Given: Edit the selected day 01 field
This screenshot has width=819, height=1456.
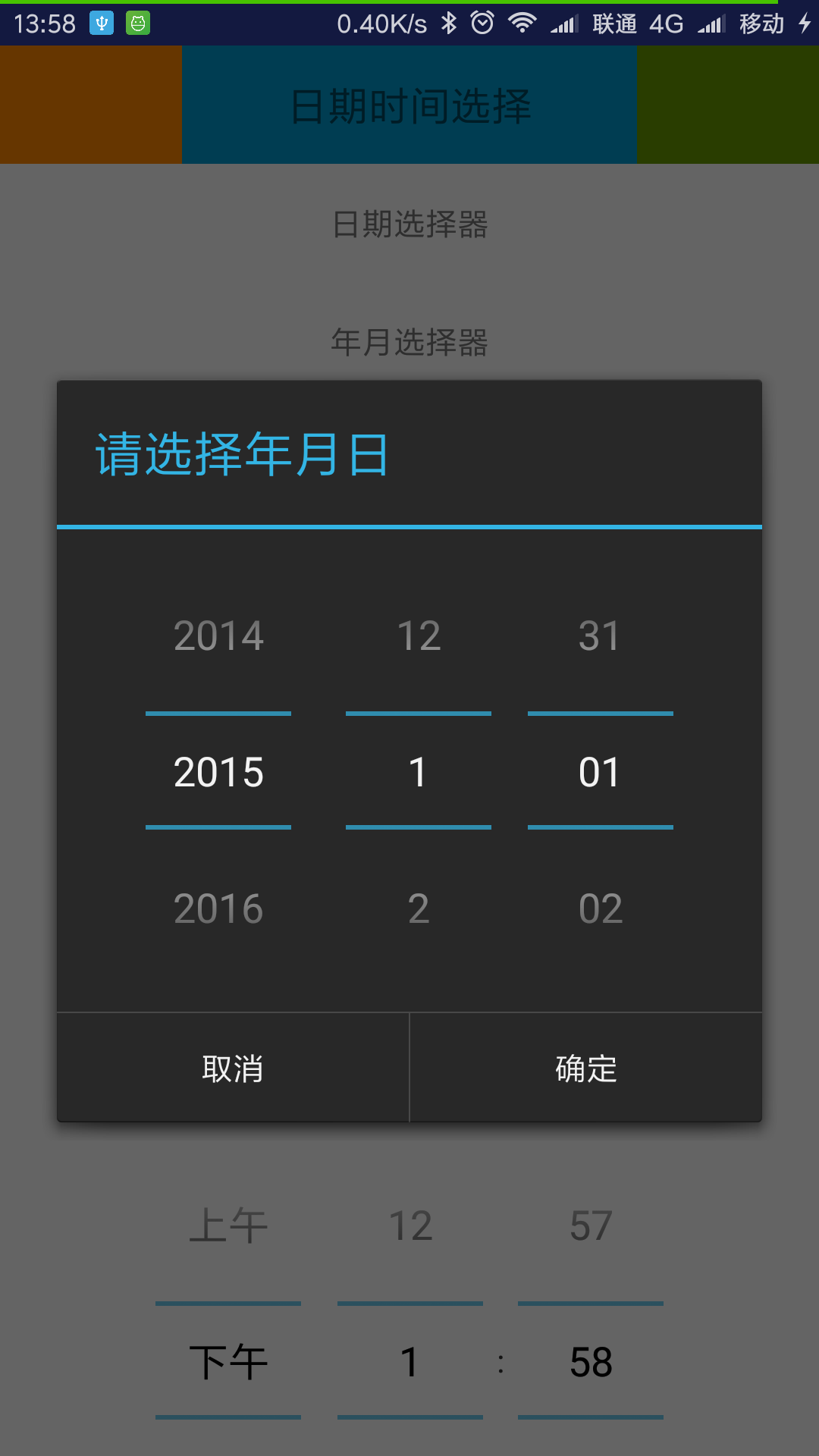Looking at the screenshot, I should 600,772.
